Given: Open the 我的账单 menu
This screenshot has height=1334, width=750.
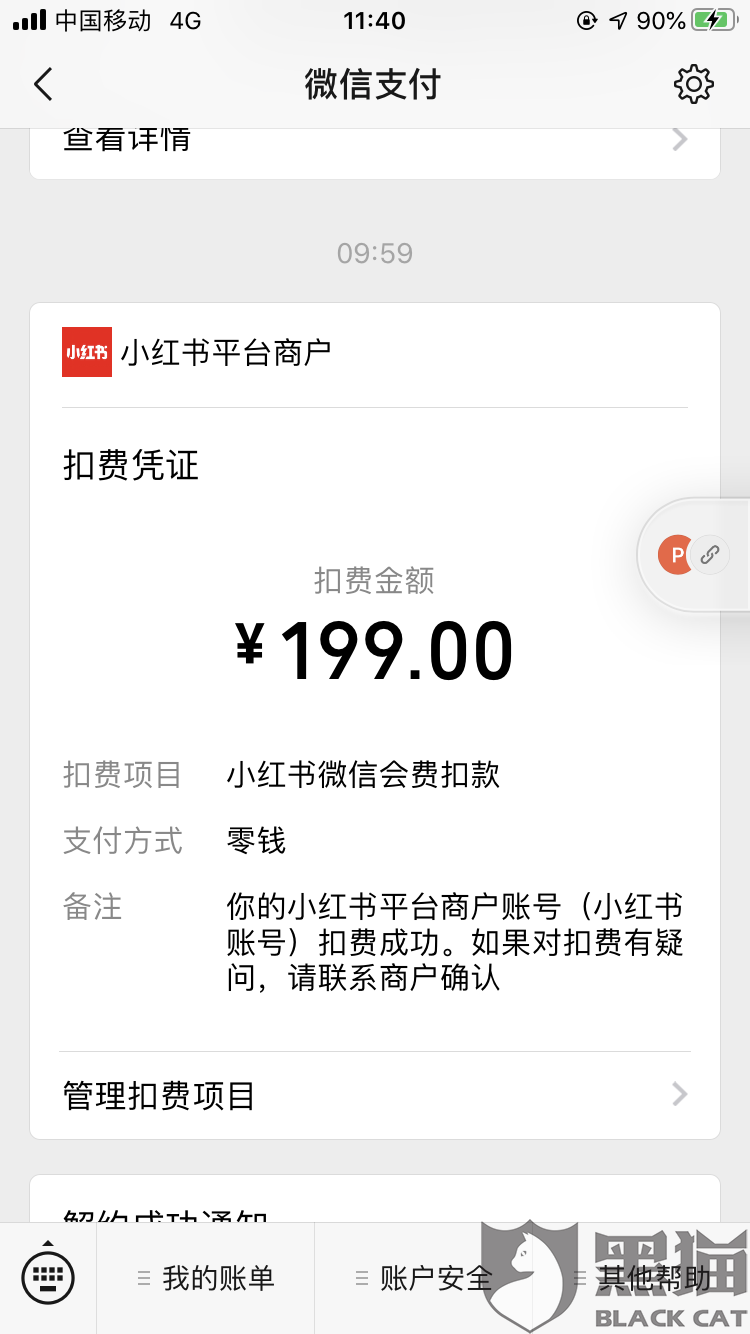Looking at the screenshot, I should (x=206, y=1278).
